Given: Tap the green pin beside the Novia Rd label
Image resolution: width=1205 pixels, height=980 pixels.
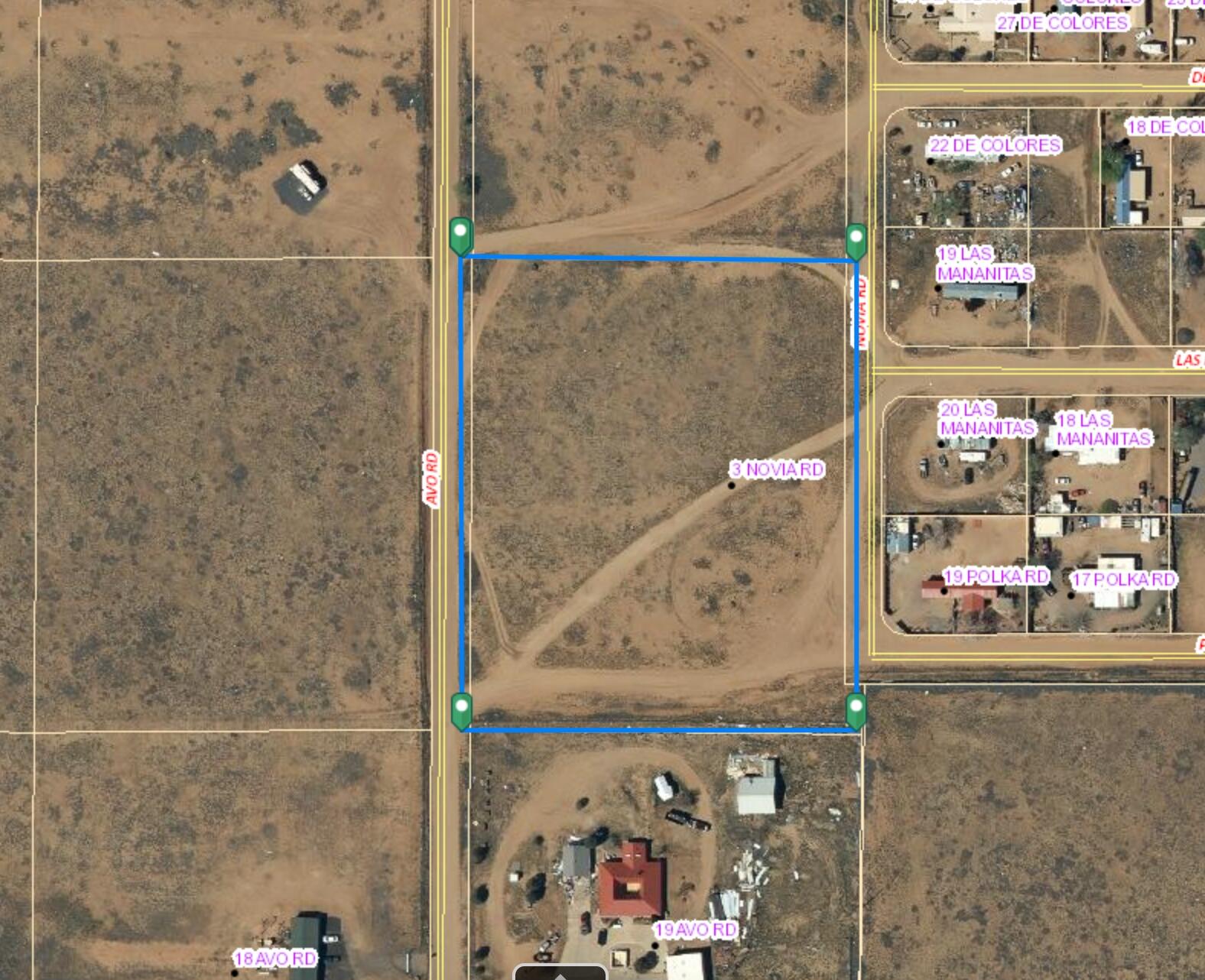Looking at the screenshot, I should (x=856, y=241).
